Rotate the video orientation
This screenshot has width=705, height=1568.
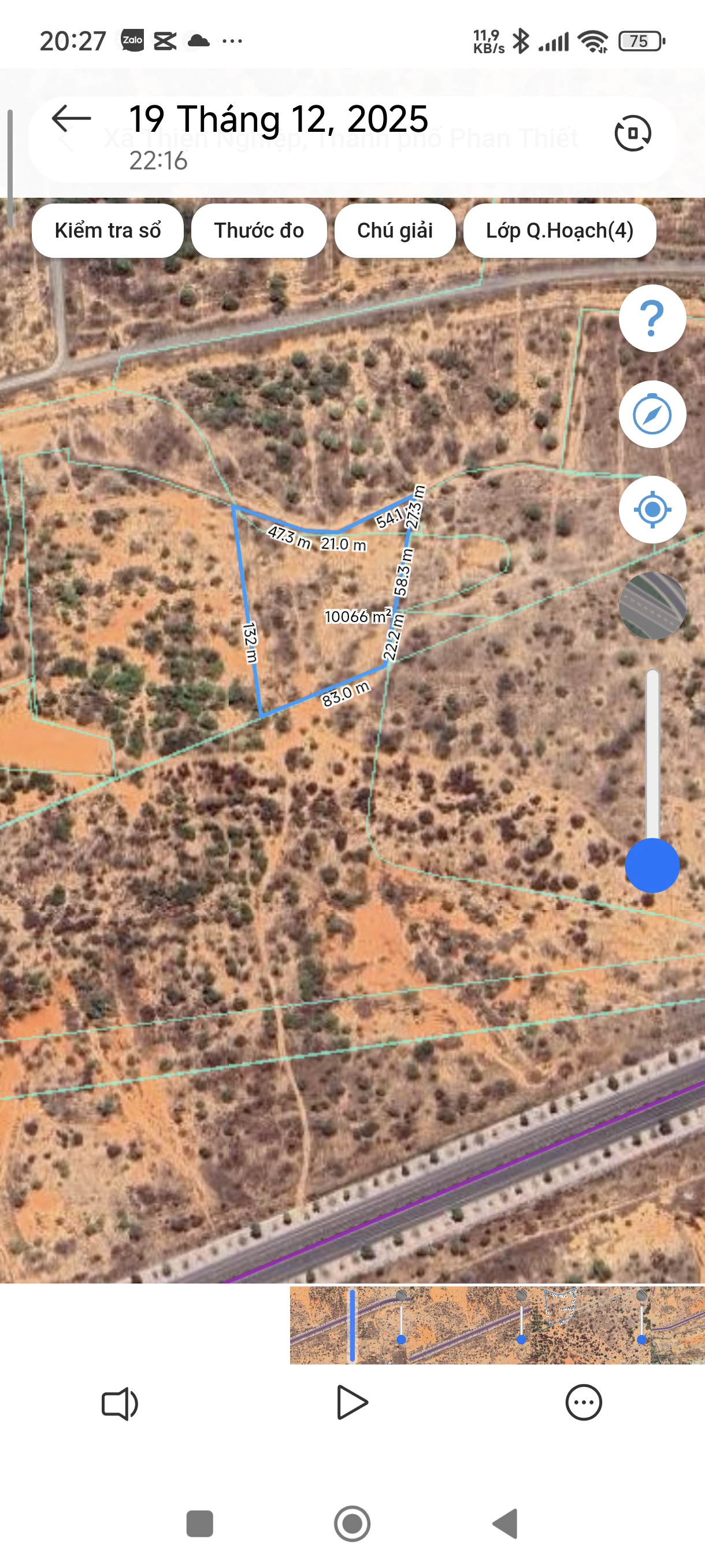click(x=633, y=134)
